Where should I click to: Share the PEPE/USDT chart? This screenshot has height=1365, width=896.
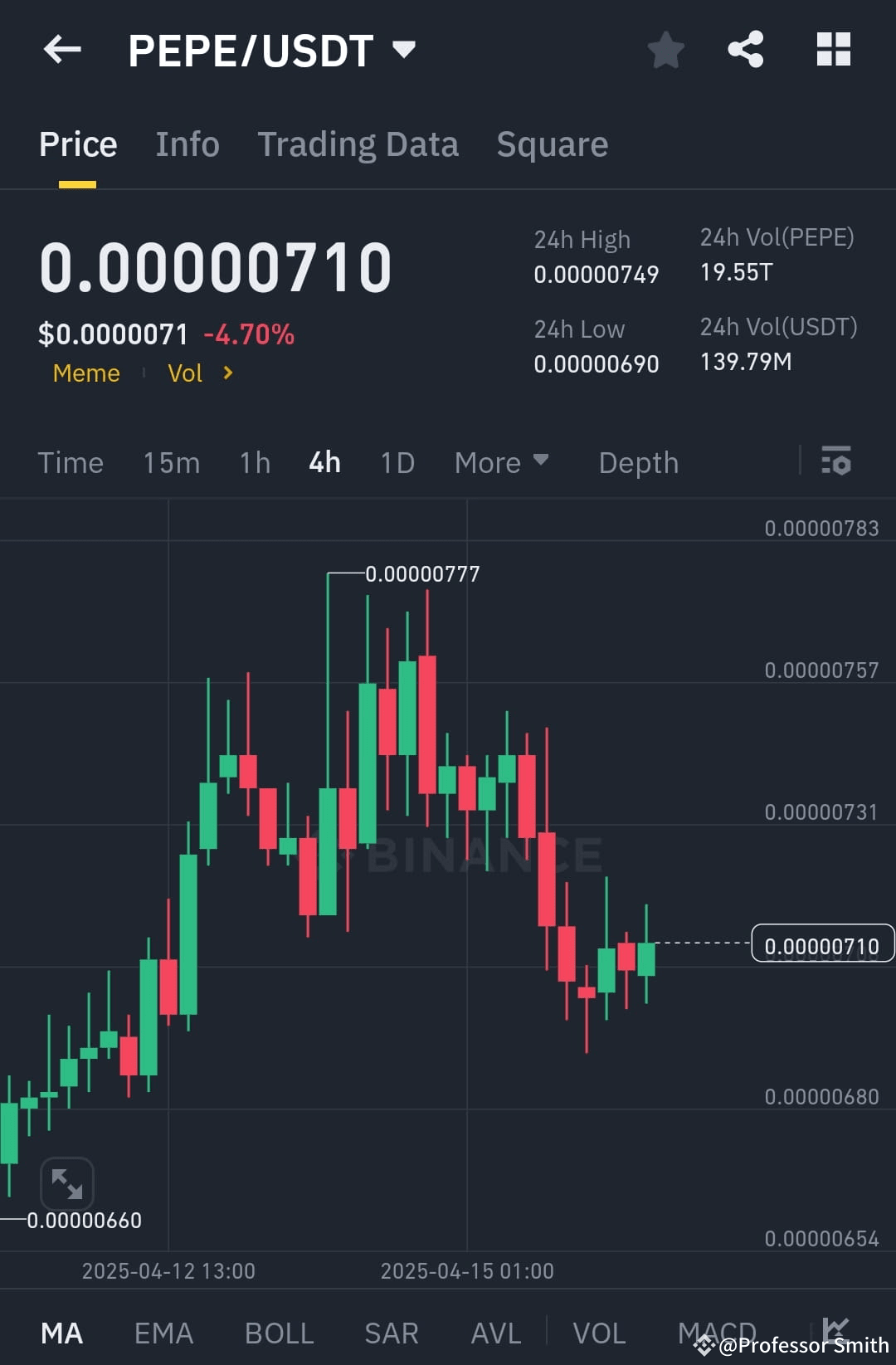tap(745, 50)
